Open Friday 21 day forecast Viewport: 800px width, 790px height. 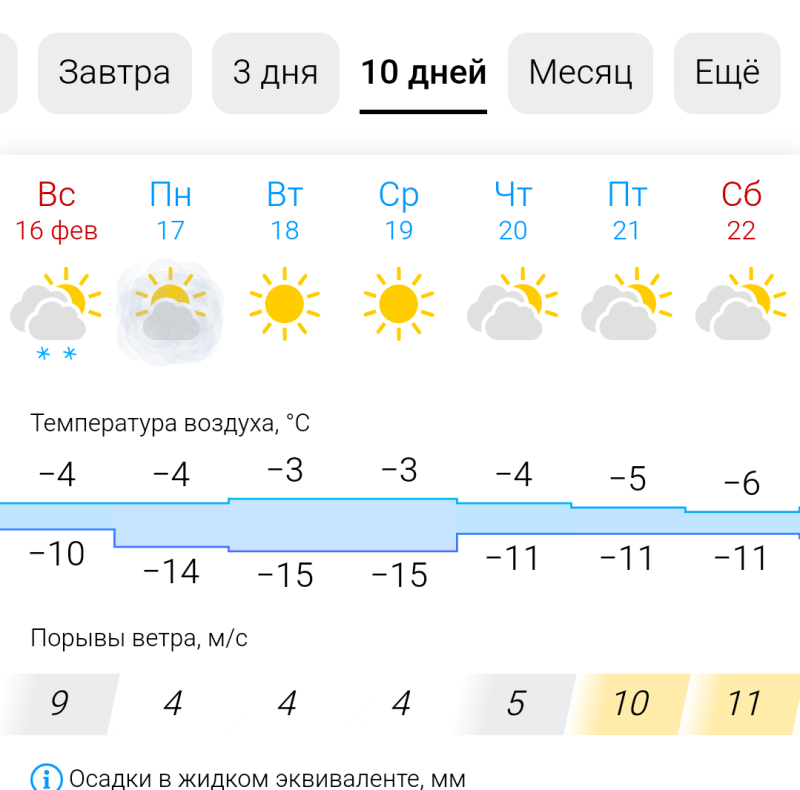coord(627,210)
